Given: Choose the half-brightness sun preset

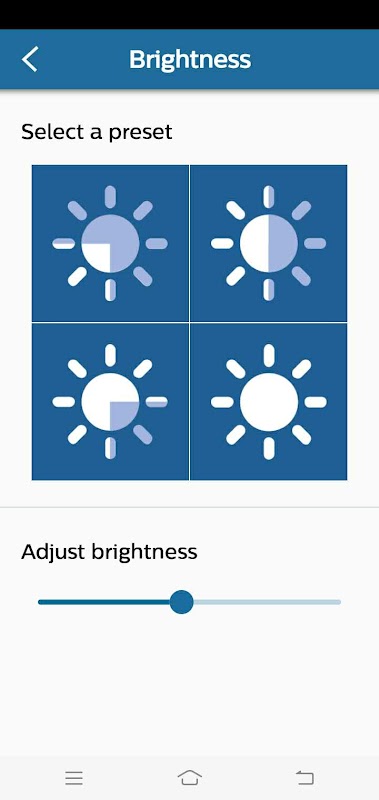Looking at the screenshot, I should point(269,243).
